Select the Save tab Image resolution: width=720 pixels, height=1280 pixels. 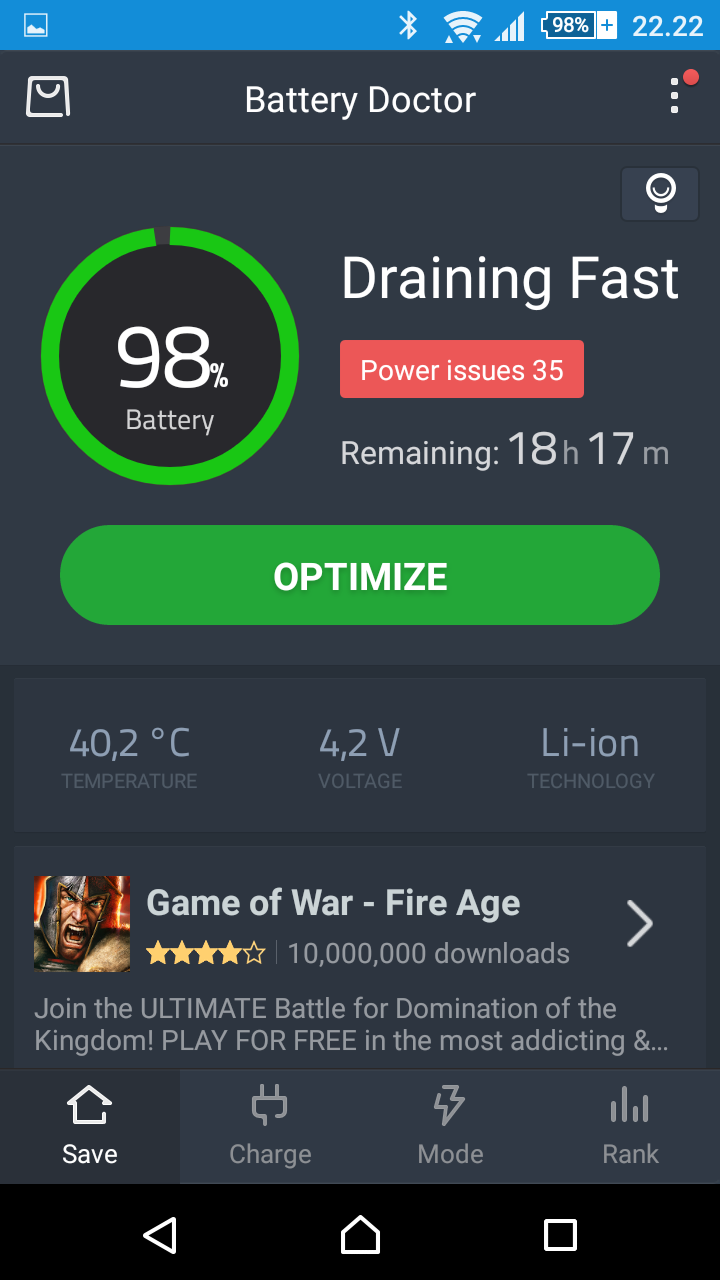click(x=90, y=1127)
